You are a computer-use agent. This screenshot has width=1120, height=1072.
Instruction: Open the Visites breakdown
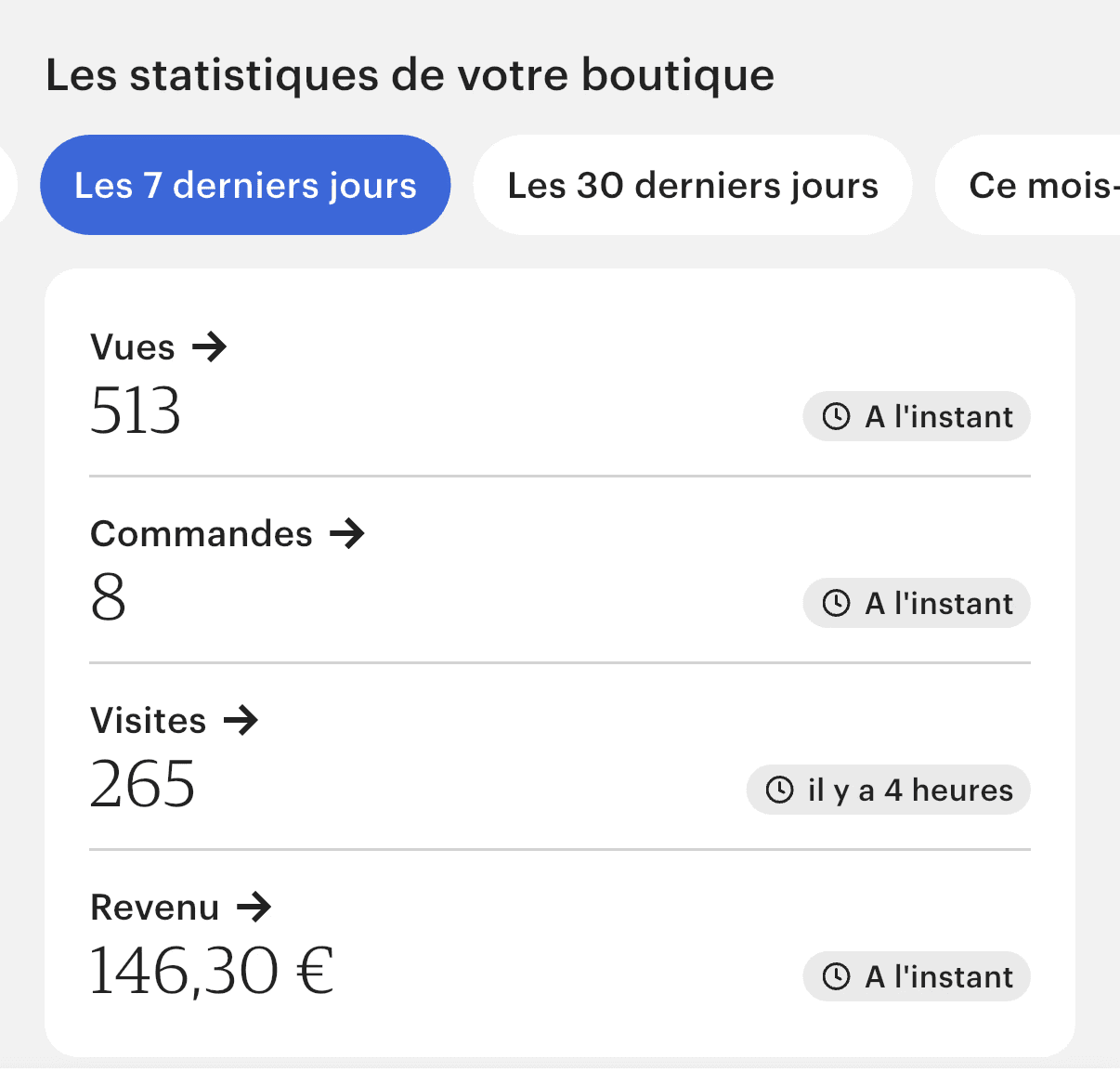click(x=174, y=721)
